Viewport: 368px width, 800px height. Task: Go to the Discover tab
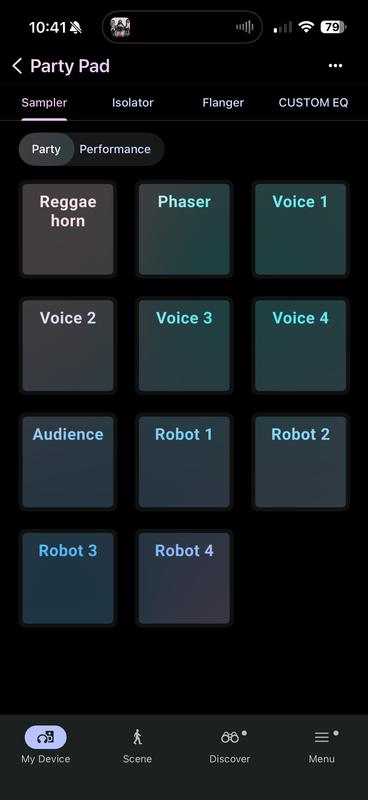coord(230,746)
